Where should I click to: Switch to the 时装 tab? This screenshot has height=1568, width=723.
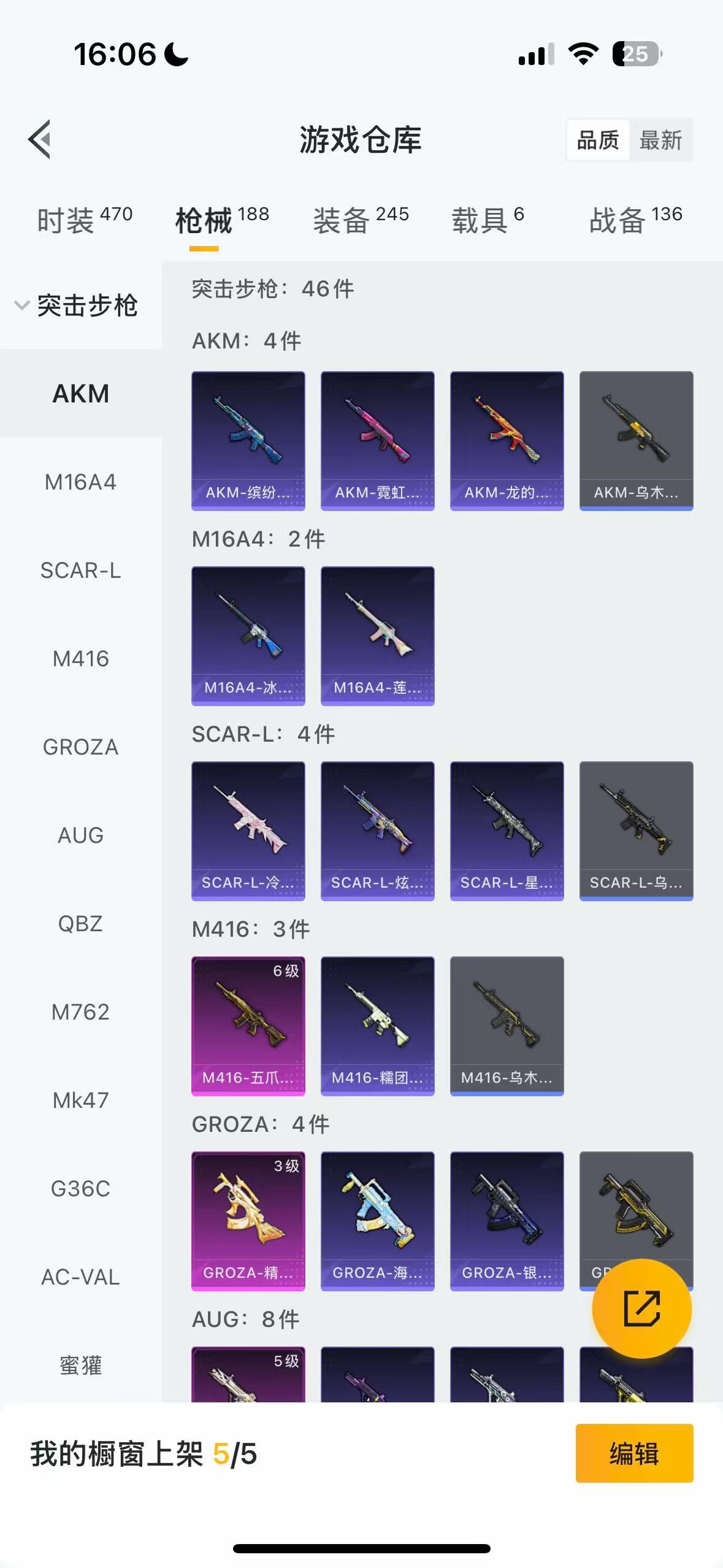click(x=84, y=220)
